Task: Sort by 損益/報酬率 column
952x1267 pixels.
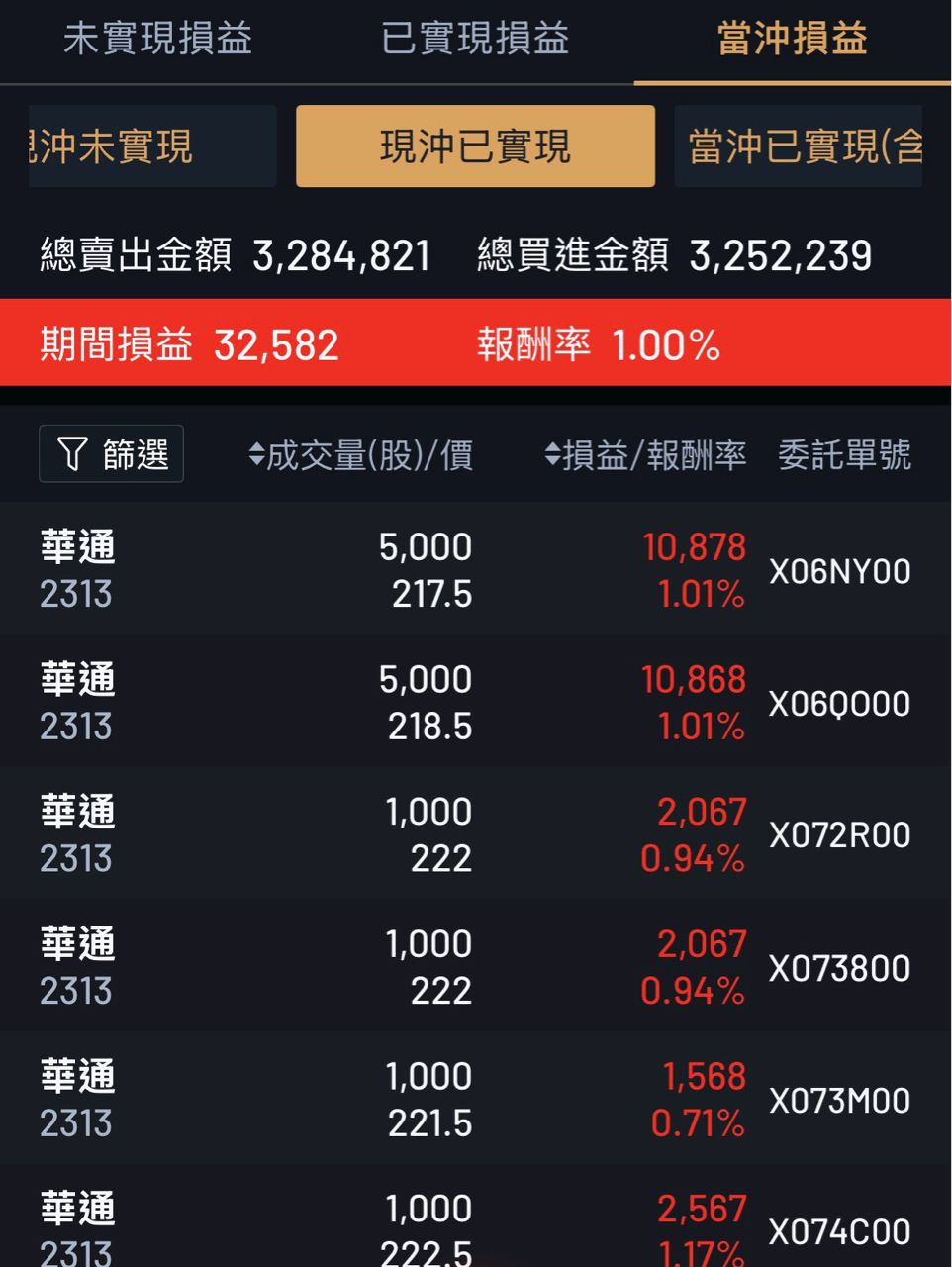Action: pyautogui.click(x=645, y=455)
